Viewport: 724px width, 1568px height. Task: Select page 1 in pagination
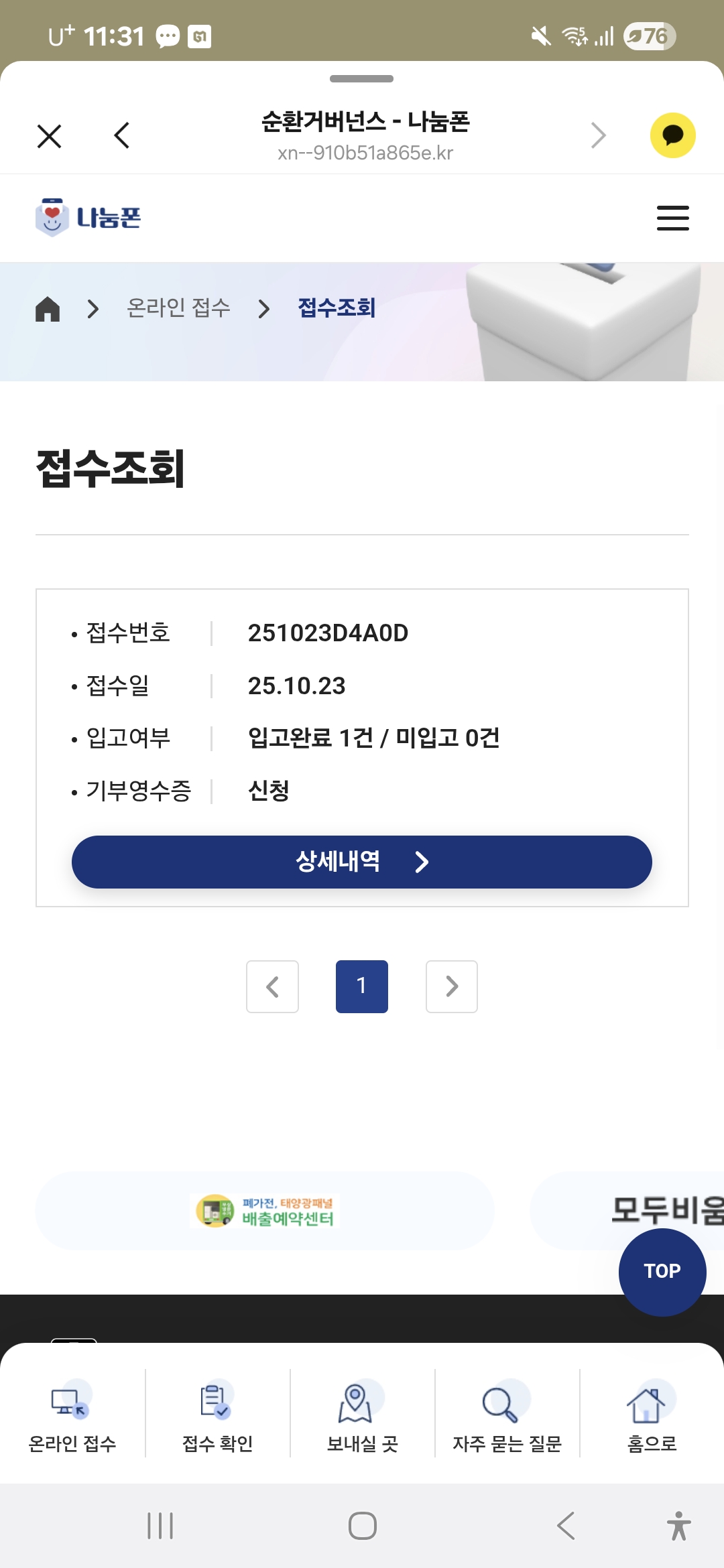[x=362, y=986]
